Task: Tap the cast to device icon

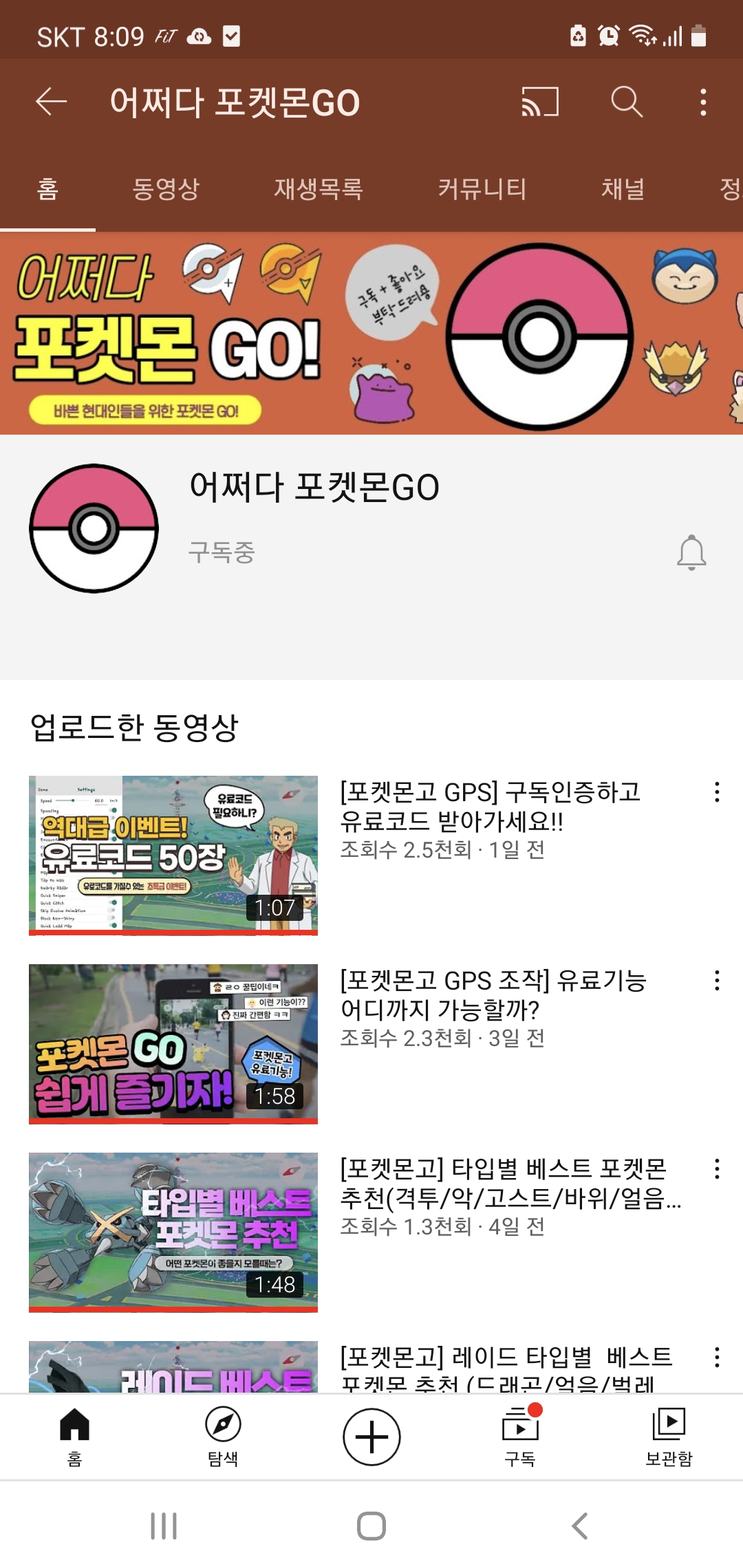Action: pyautogui.click(x=540, y=102)
